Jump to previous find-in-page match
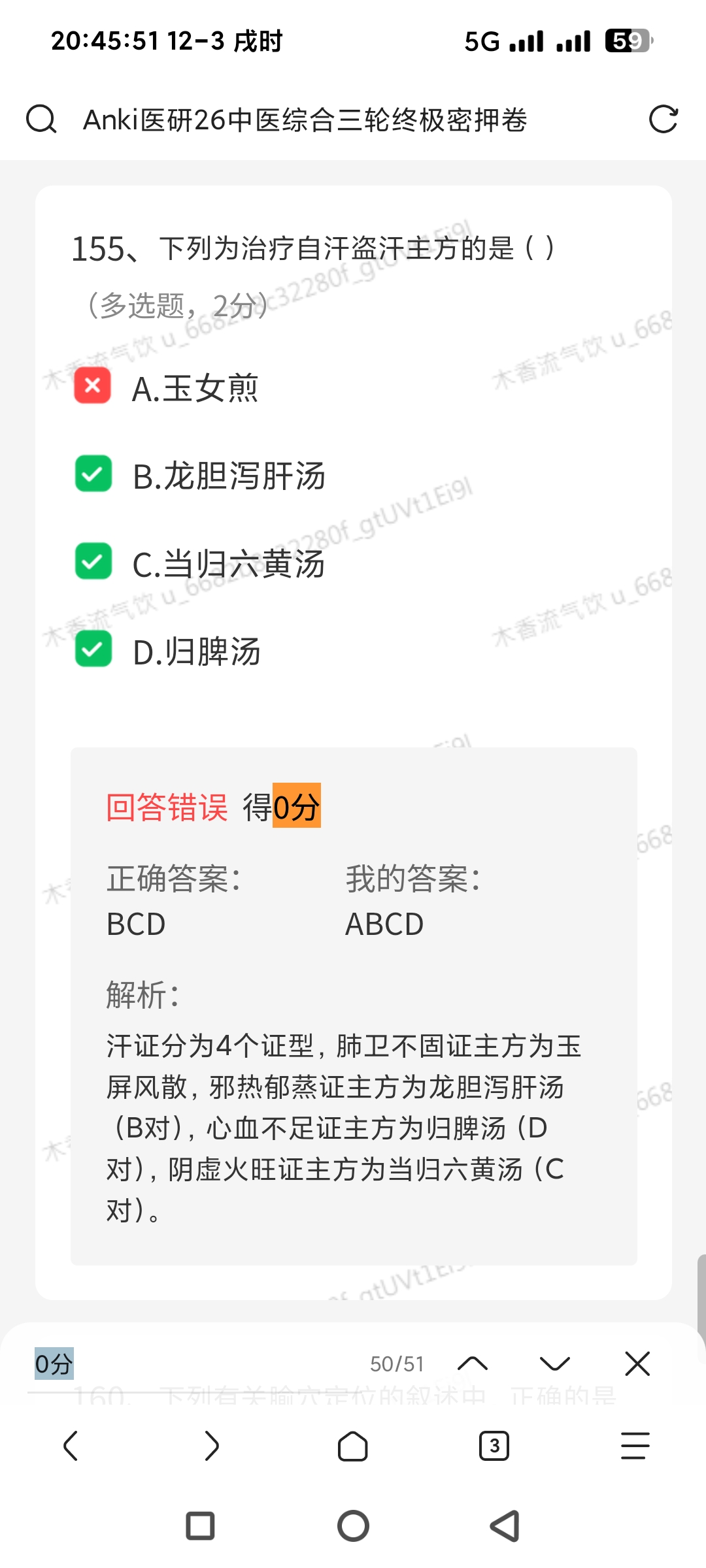The width and height of the screenshot is (706, 1568). click(x=473, y=1364)
